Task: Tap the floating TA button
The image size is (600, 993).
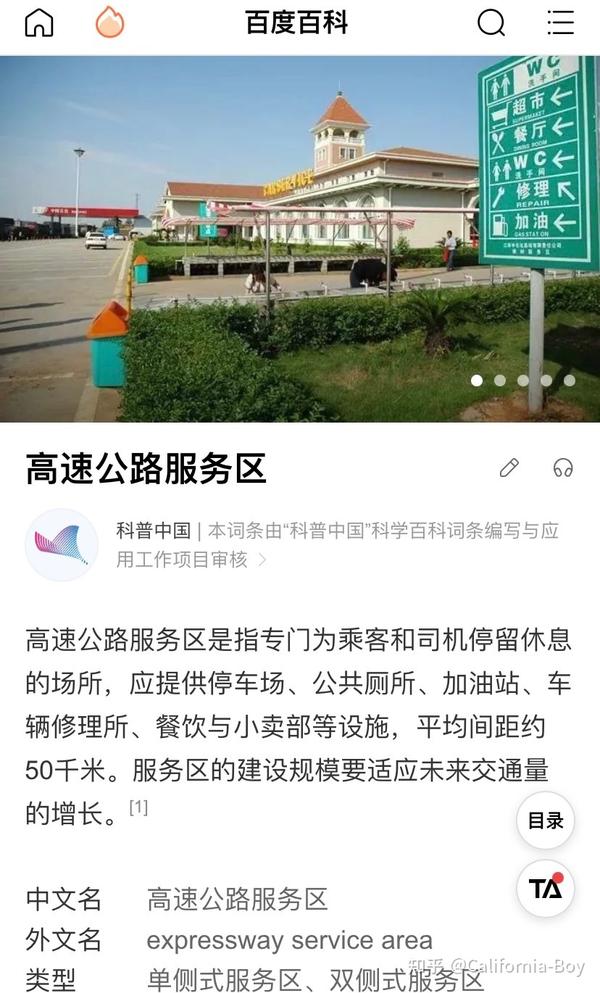Action: click(545, 888)
